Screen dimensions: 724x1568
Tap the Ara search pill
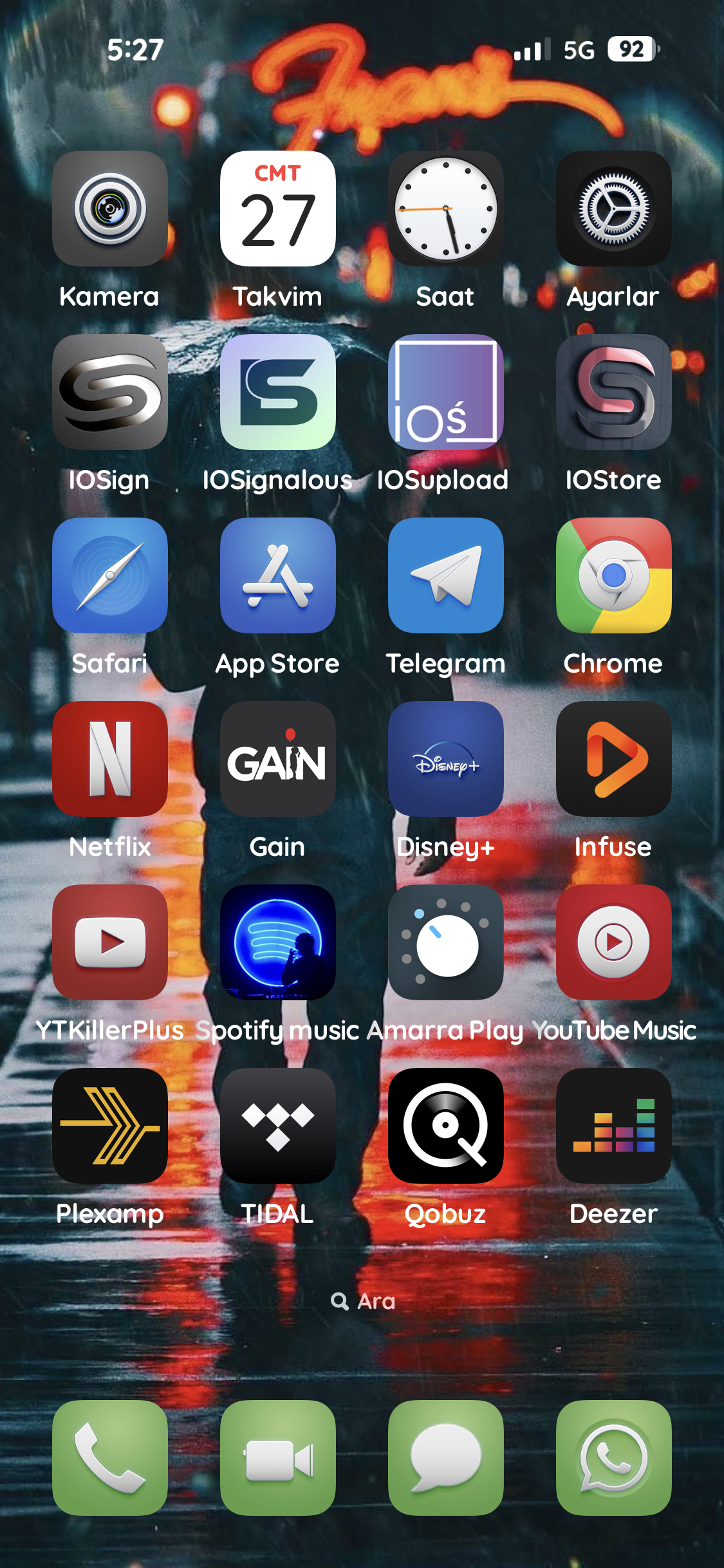(x=362, y=1301)
